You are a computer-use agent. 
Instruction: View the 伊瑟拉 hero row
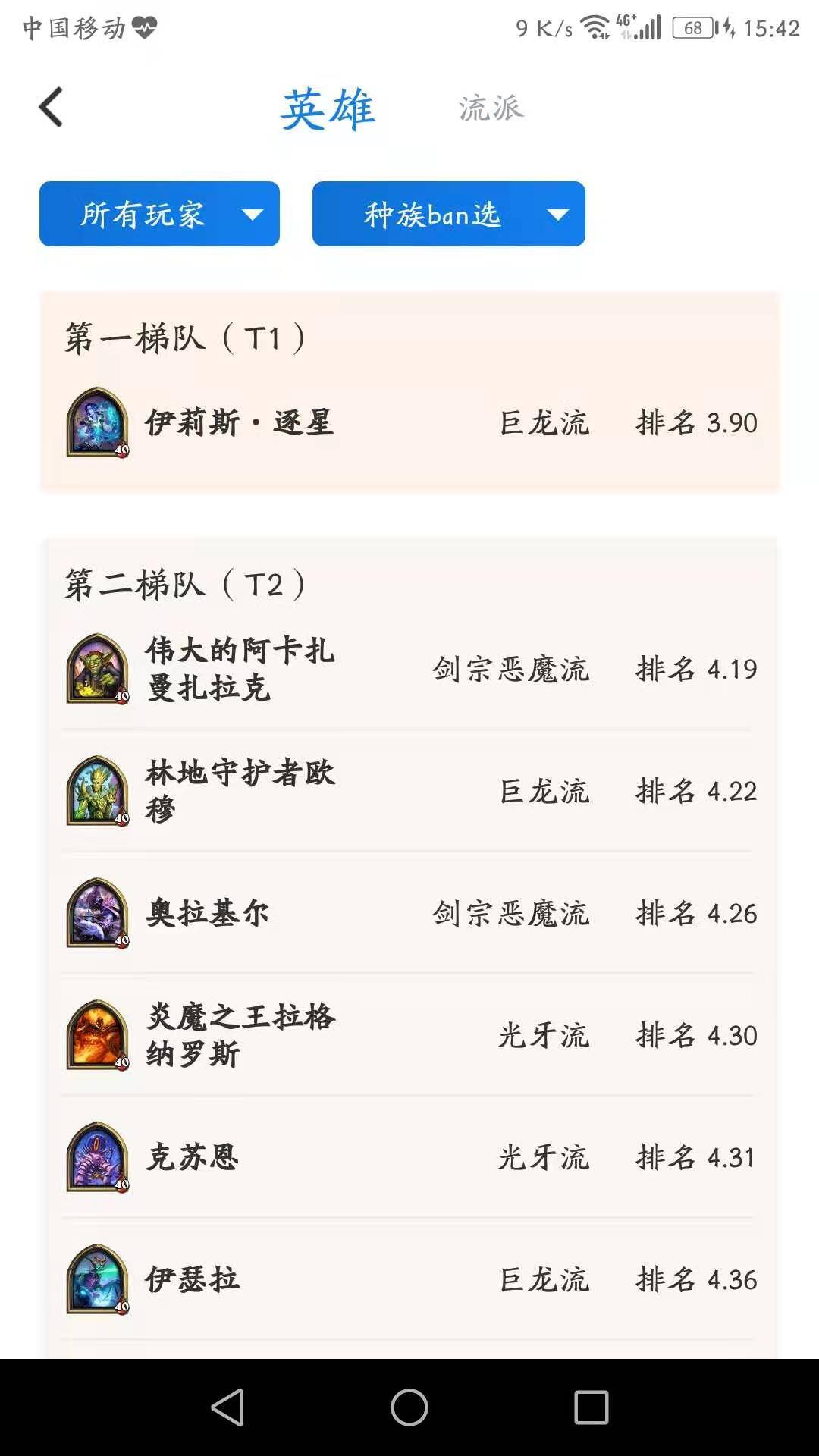coord(409,1279)
